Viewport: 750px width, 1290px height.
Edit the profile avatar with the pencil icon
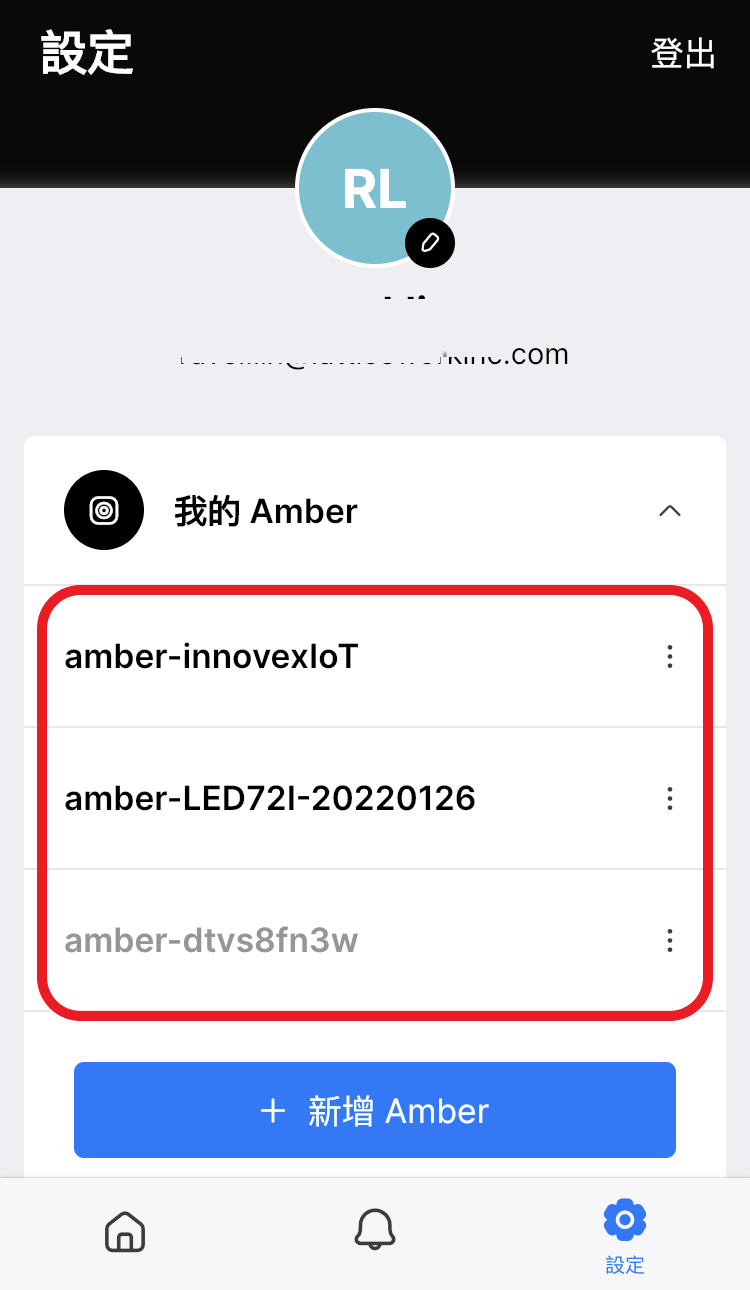pos(430,242)
